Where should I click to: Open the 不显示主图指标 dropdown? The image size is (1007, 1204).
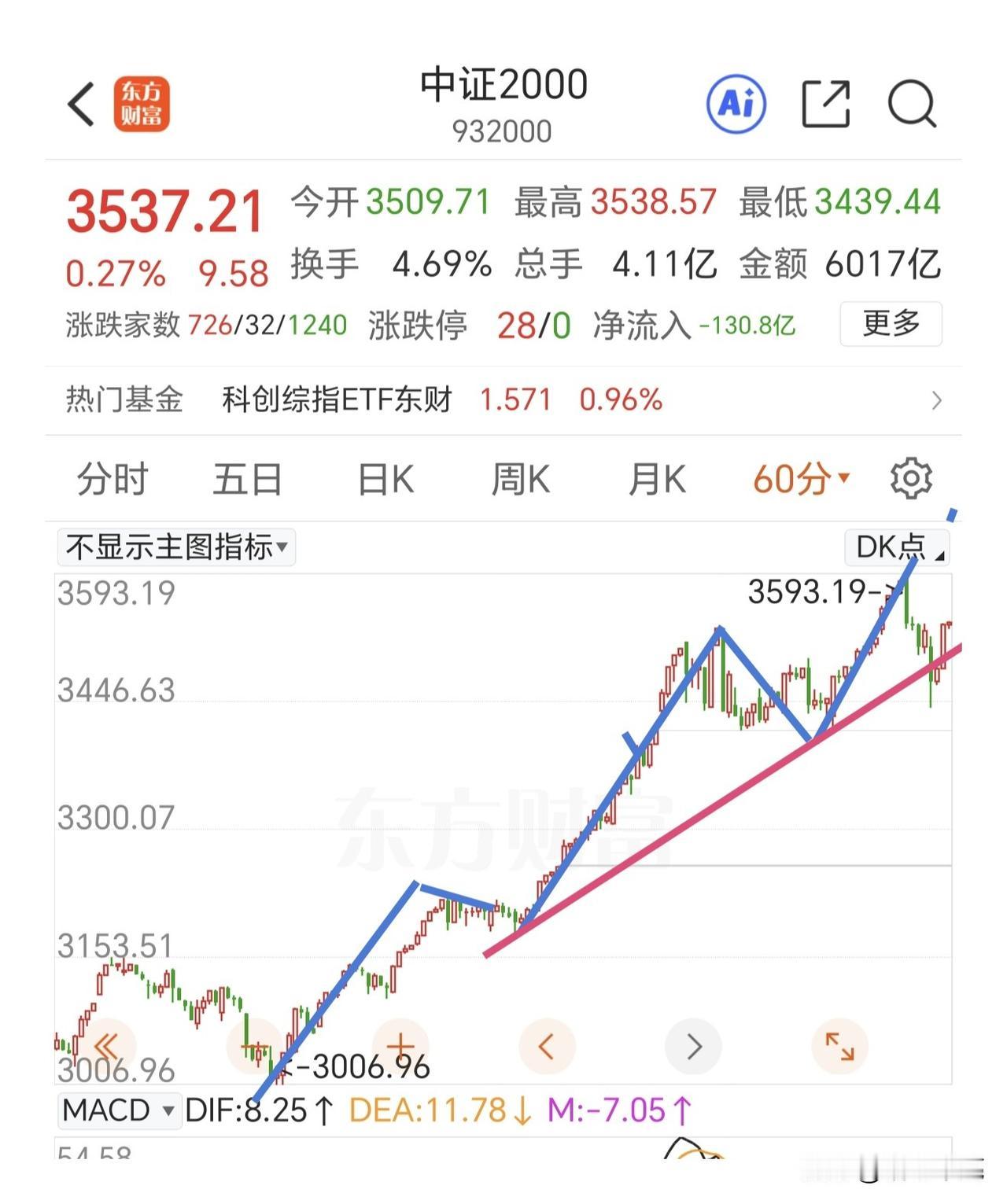click(175, 548)
